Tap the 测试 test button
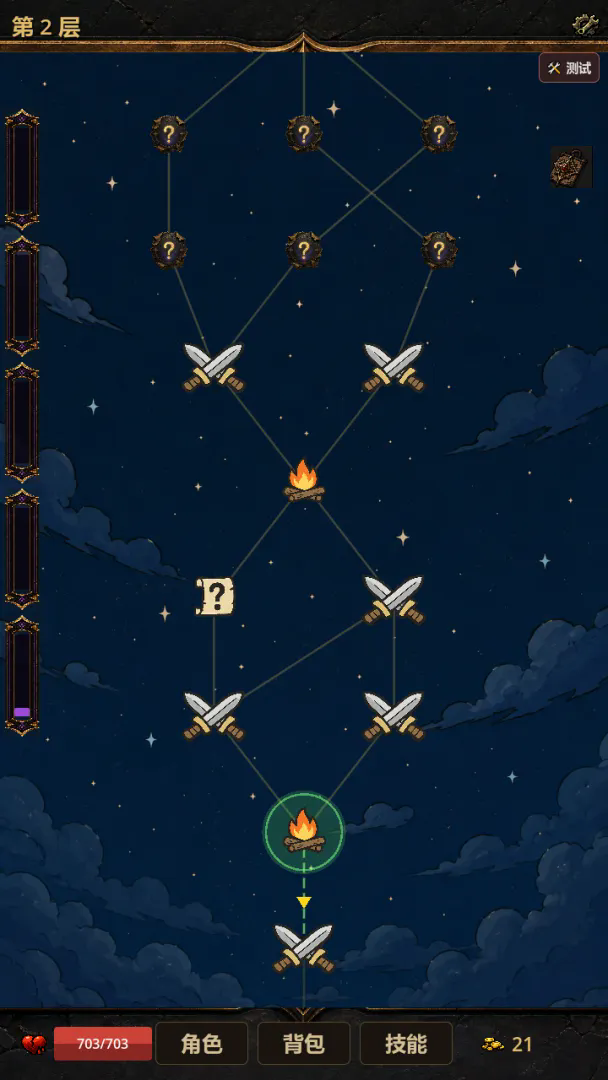Image resolution: width=608 pixels, height=1080 pixels. point(569,68)
